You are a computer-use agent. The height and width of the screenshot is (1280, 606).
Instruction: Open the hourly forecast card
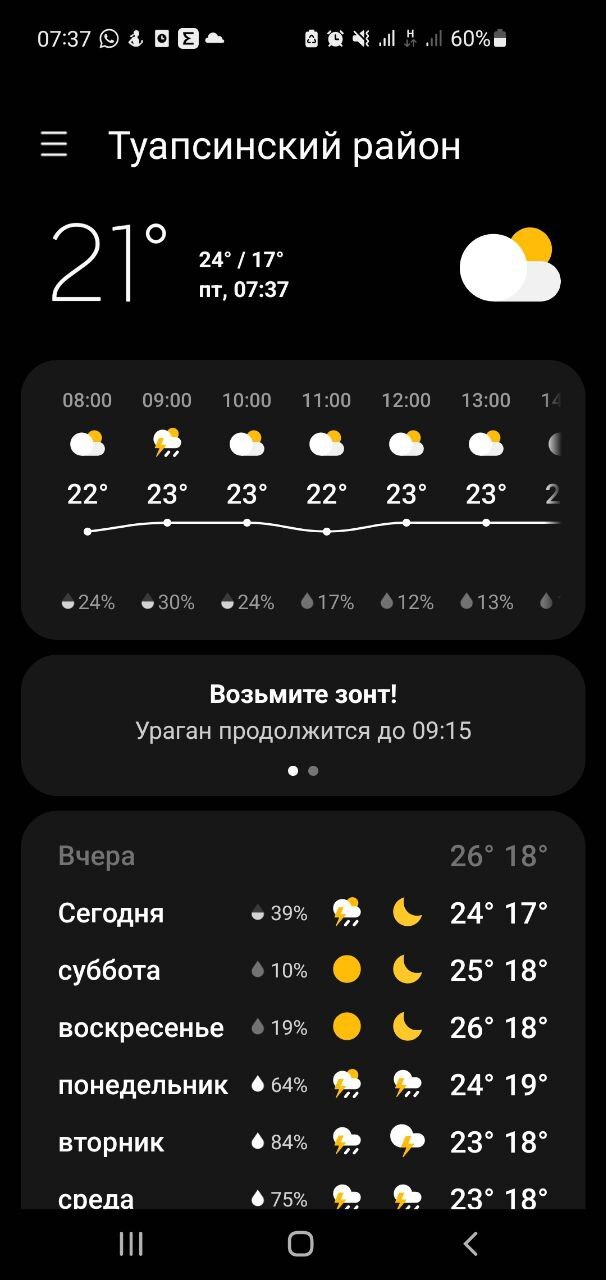[x=302, y=500]
